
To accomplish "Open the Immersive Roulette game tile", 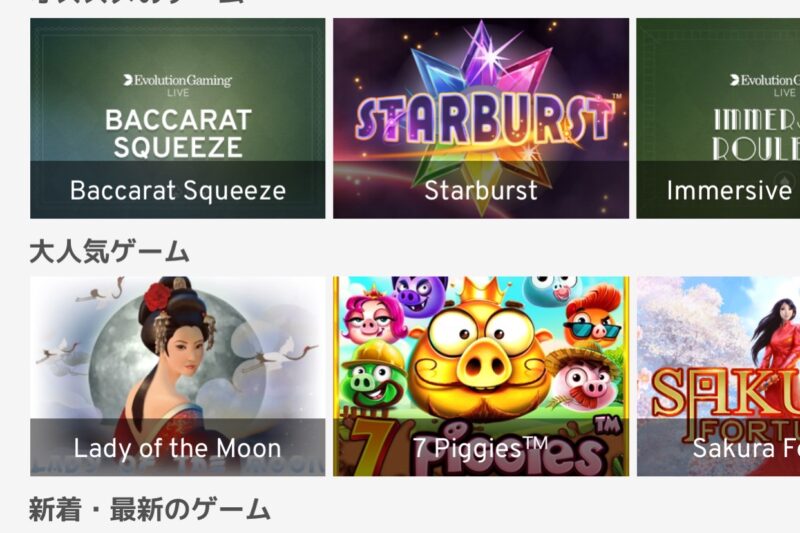I will [x=718, y=118].
